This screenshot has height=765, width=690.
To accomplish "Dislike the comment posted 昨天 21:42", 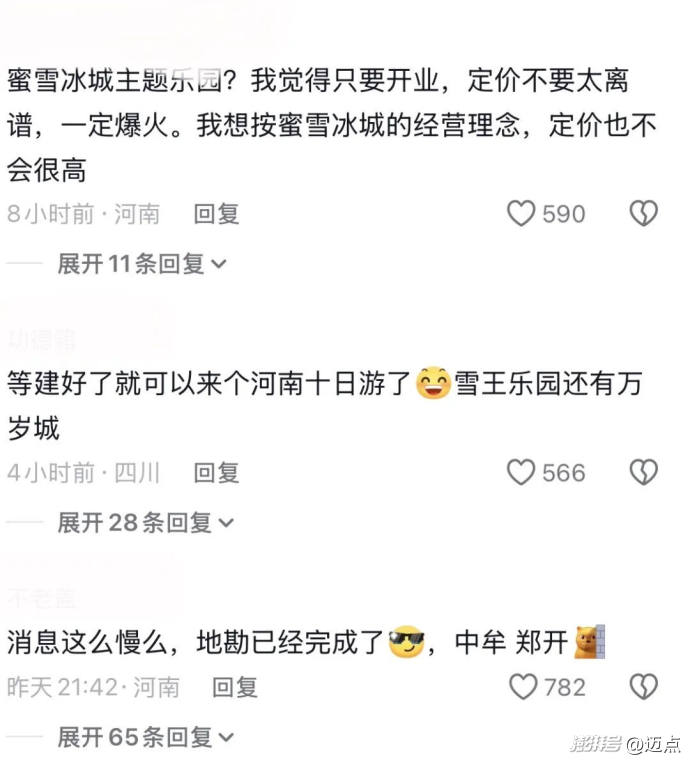I will pyautogui.click(x=643, y=687).
